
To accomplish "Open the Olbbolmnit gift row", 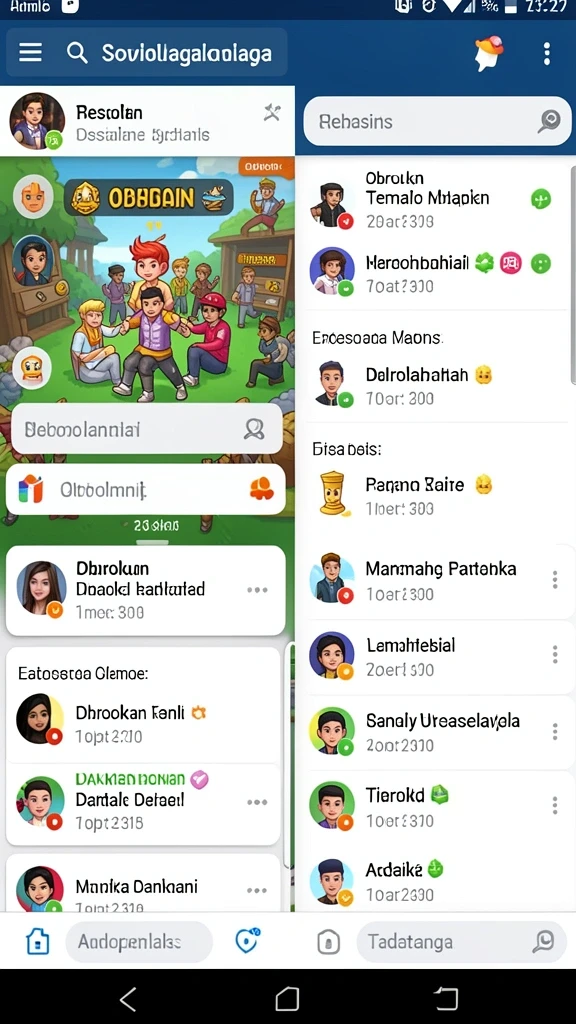I will [145, 489].
